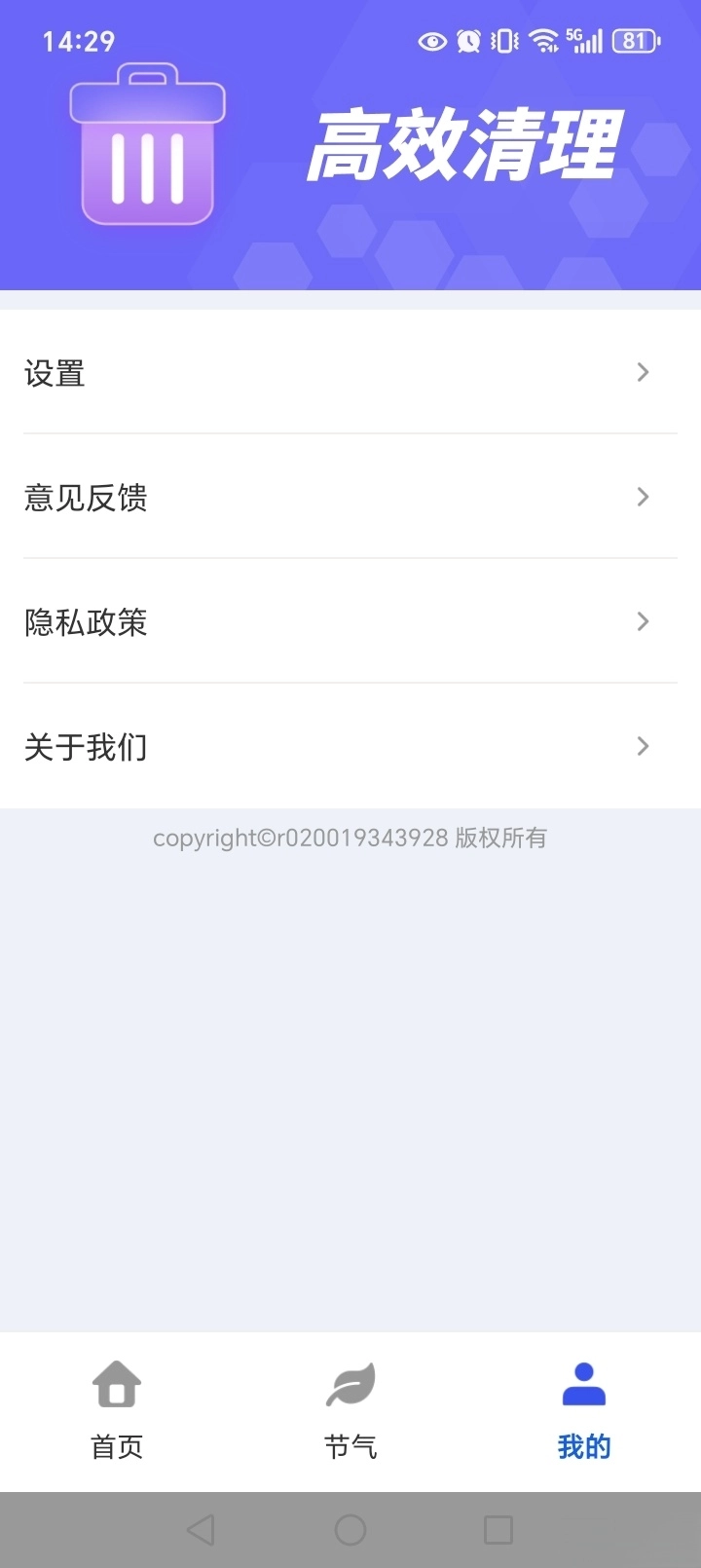Open the 隐私政策 privacy policy entry
The image size is (701, 1568).
click(350, 621)
